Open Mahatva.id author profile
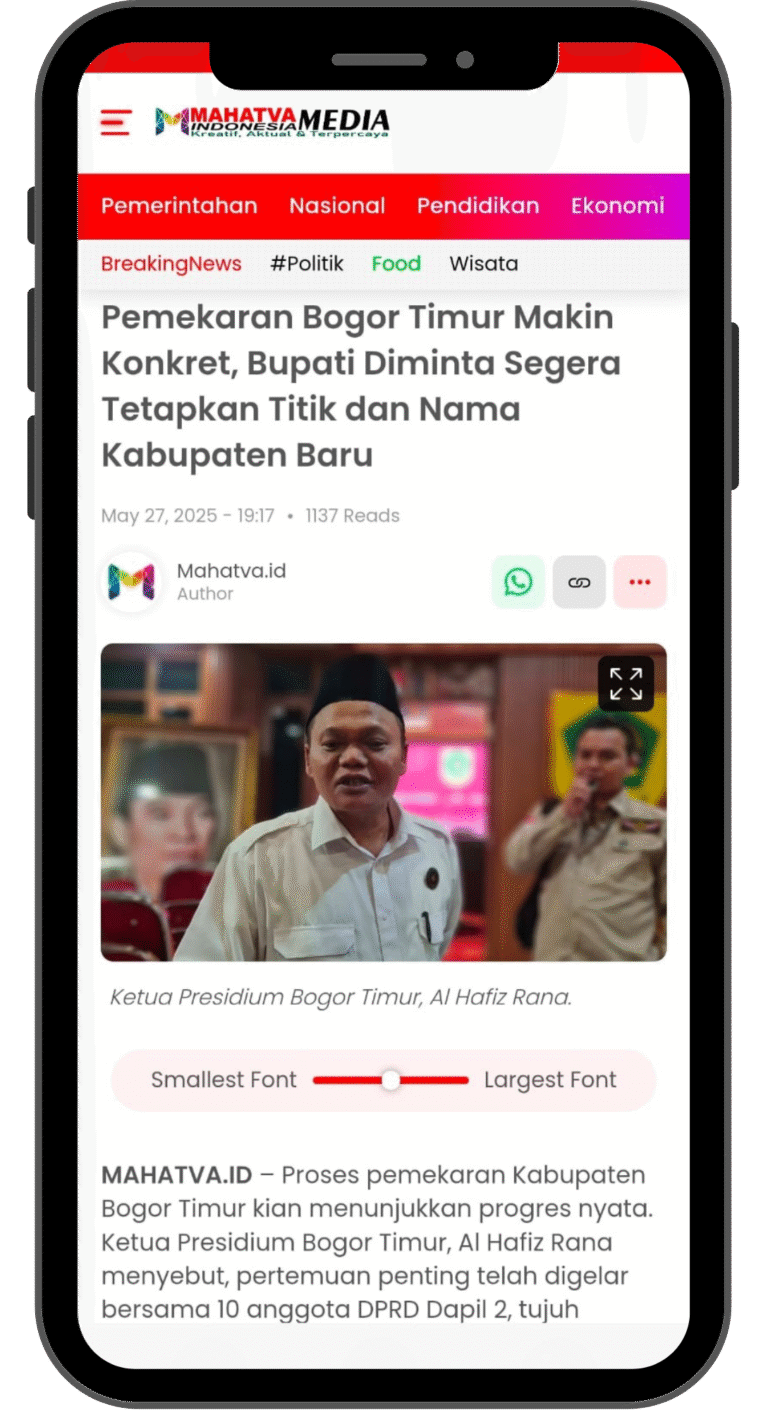 231,571
